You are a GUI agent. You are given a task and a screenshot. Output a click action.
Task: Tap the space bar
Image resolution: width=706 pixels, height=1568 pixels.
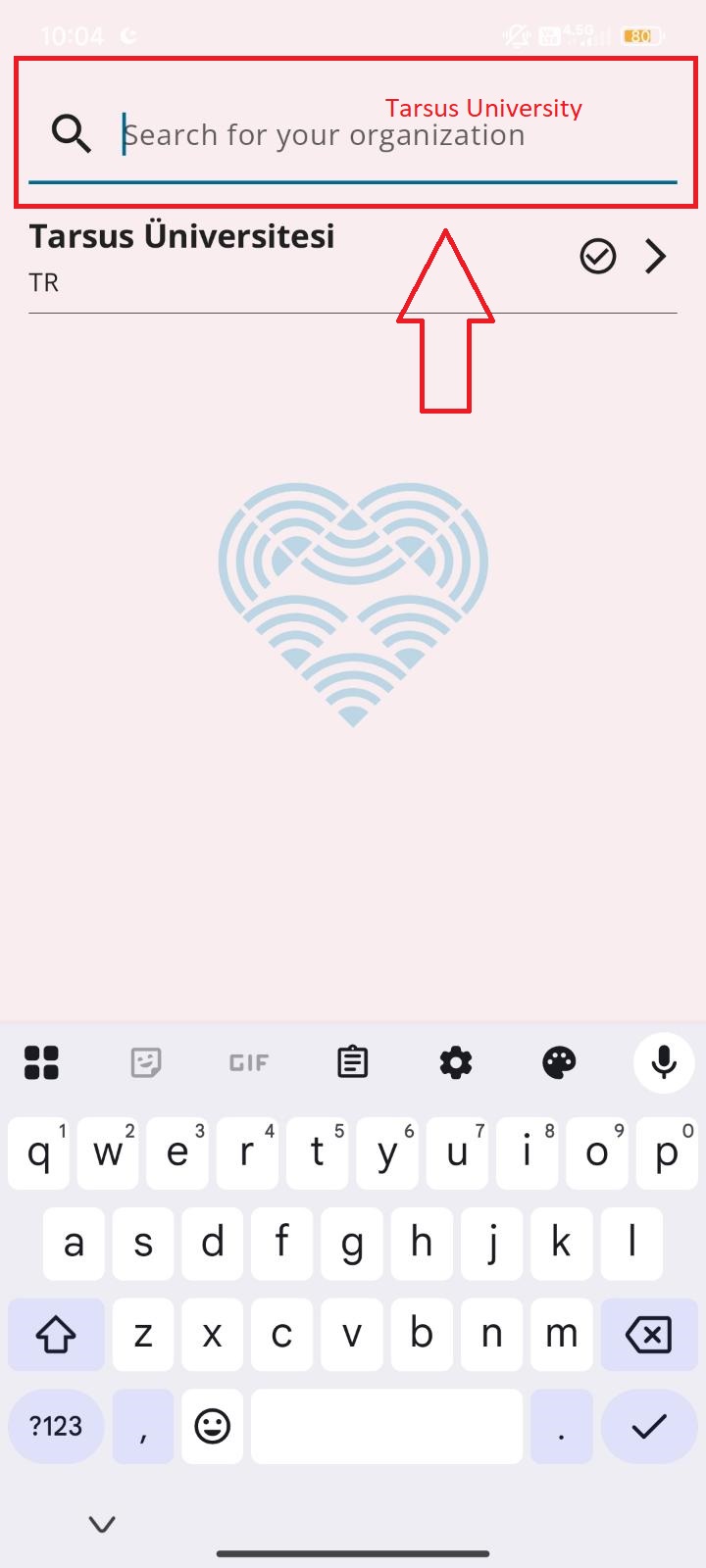tap(386, 1426)
